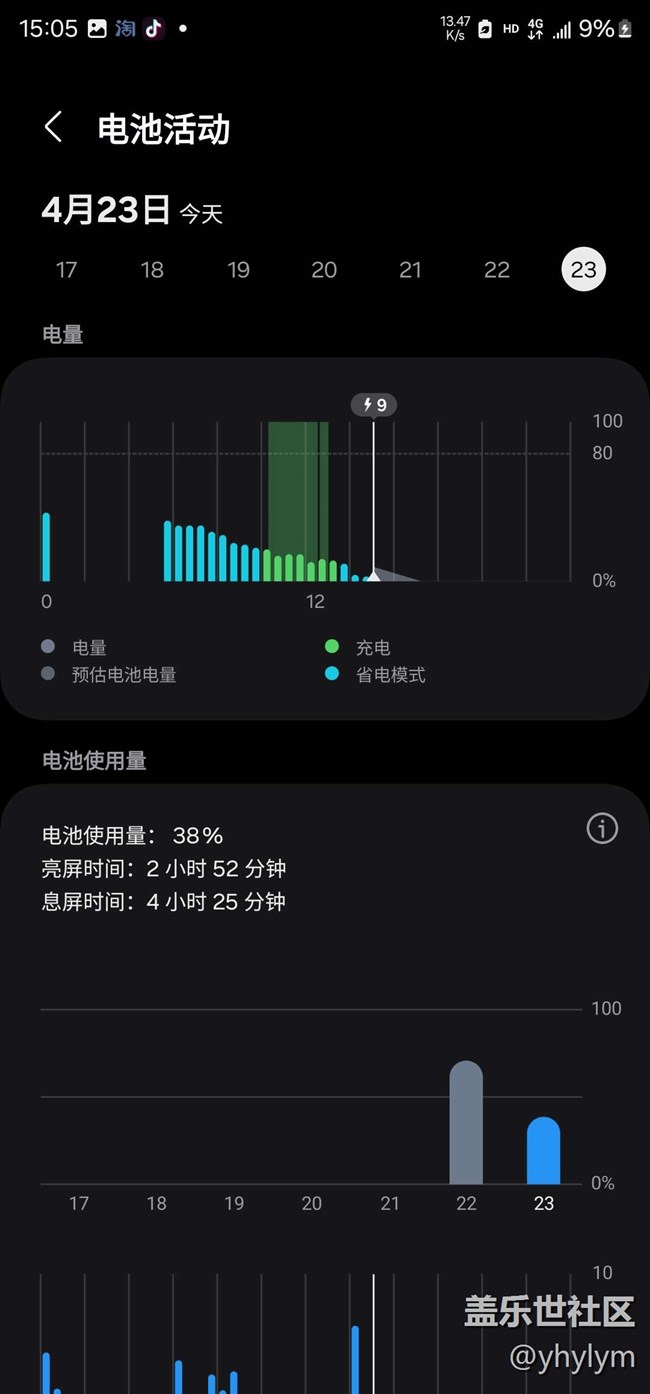The width and height of the screenshot is (650, 1394).
Task: Open the info icon beside 电池使用量
Action: click(602, 828)
